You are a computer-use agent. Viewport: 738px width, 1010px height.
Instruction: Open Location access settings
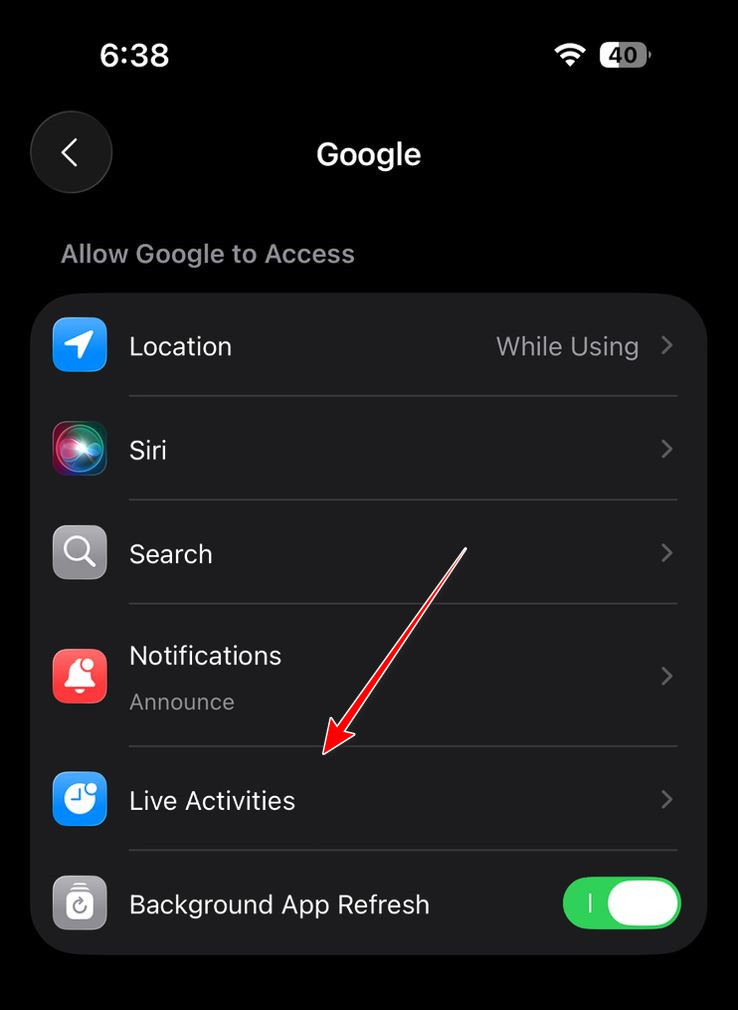click(x=368, y=346)
